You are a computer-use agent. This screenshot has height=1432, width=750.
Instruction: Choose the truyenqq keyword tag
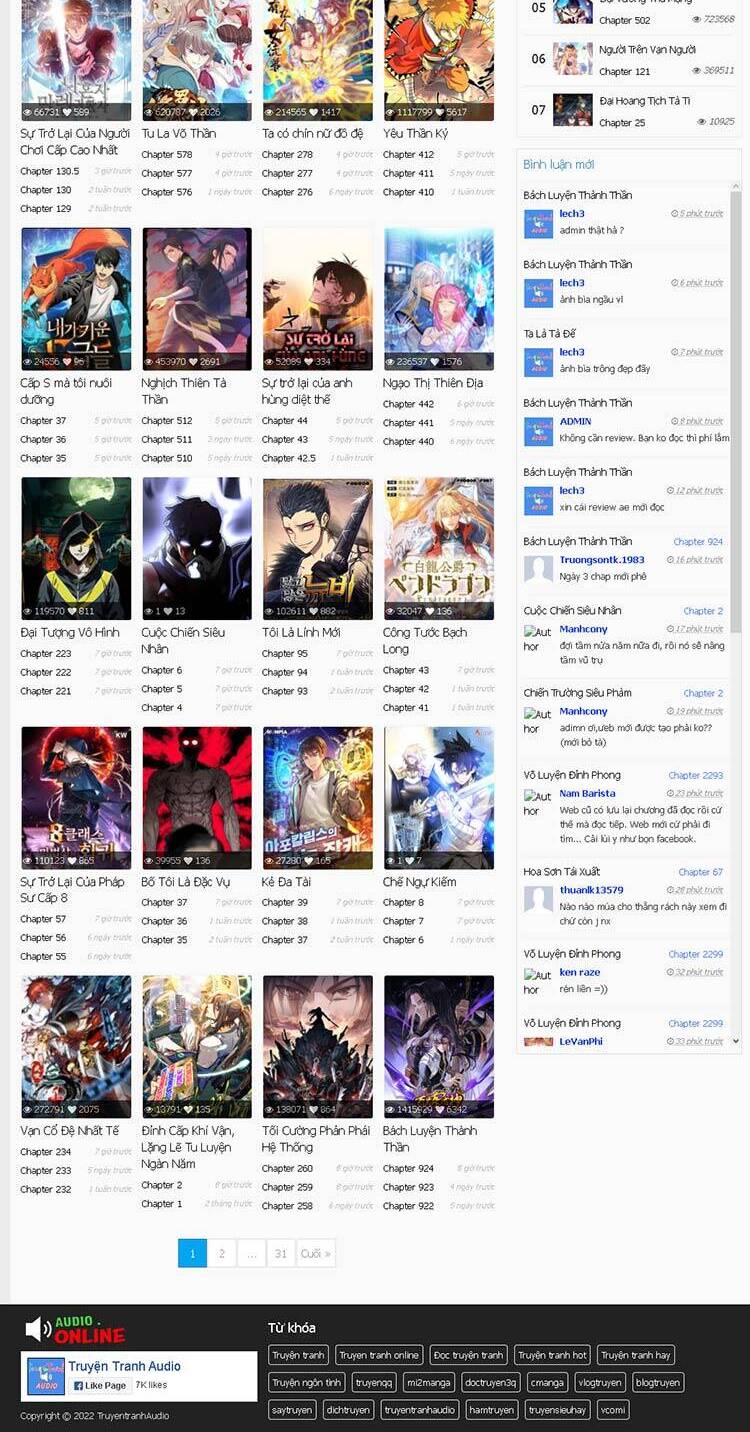(374, 1382)
